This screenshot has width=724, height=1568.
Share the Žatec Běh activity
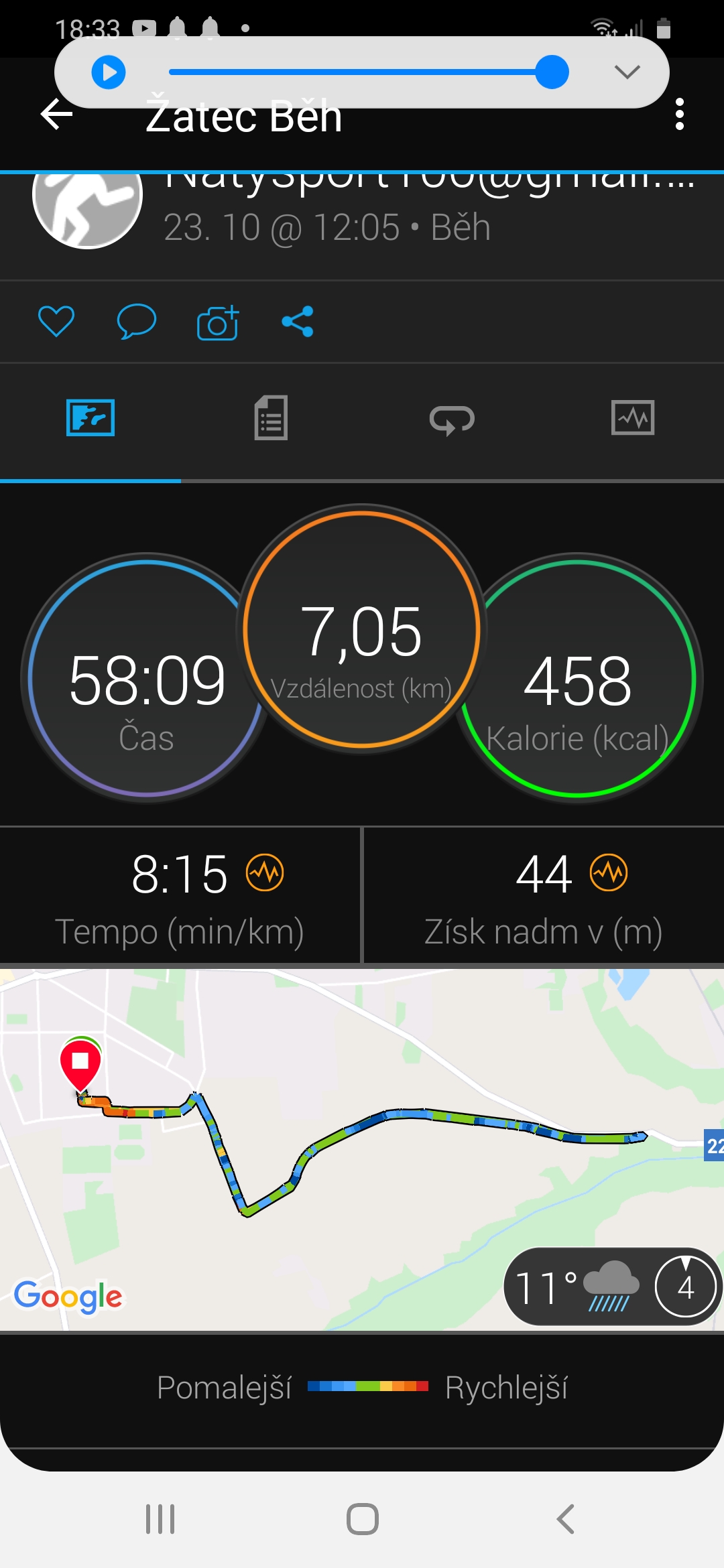pos(298,322)
